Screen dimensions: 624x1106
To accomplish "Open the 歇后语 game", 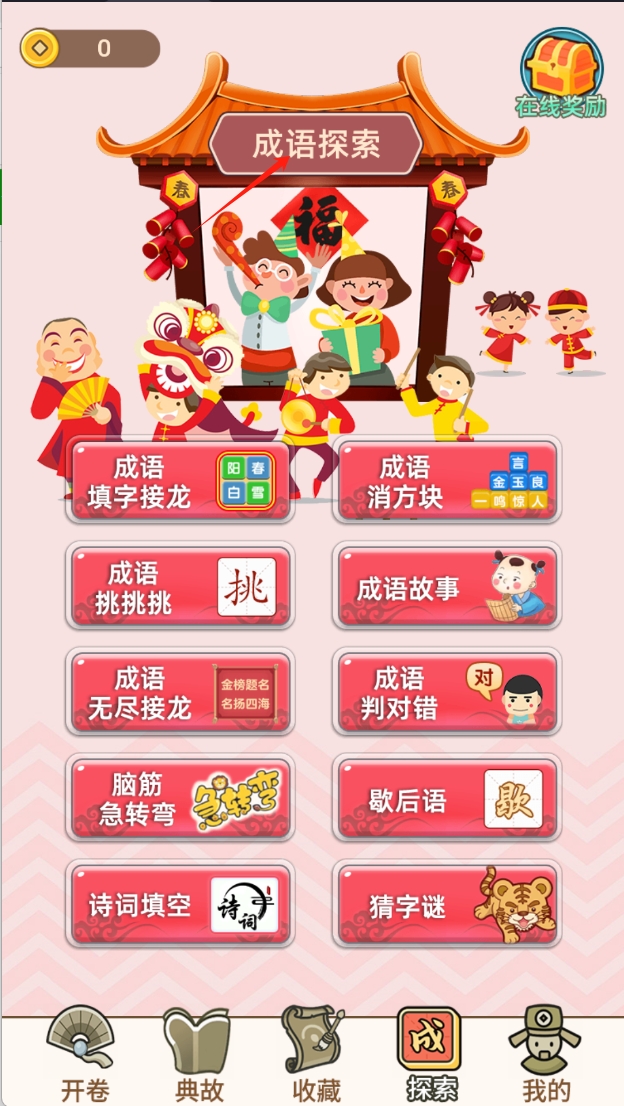I will pyautogui.click(x=446, y=800).
